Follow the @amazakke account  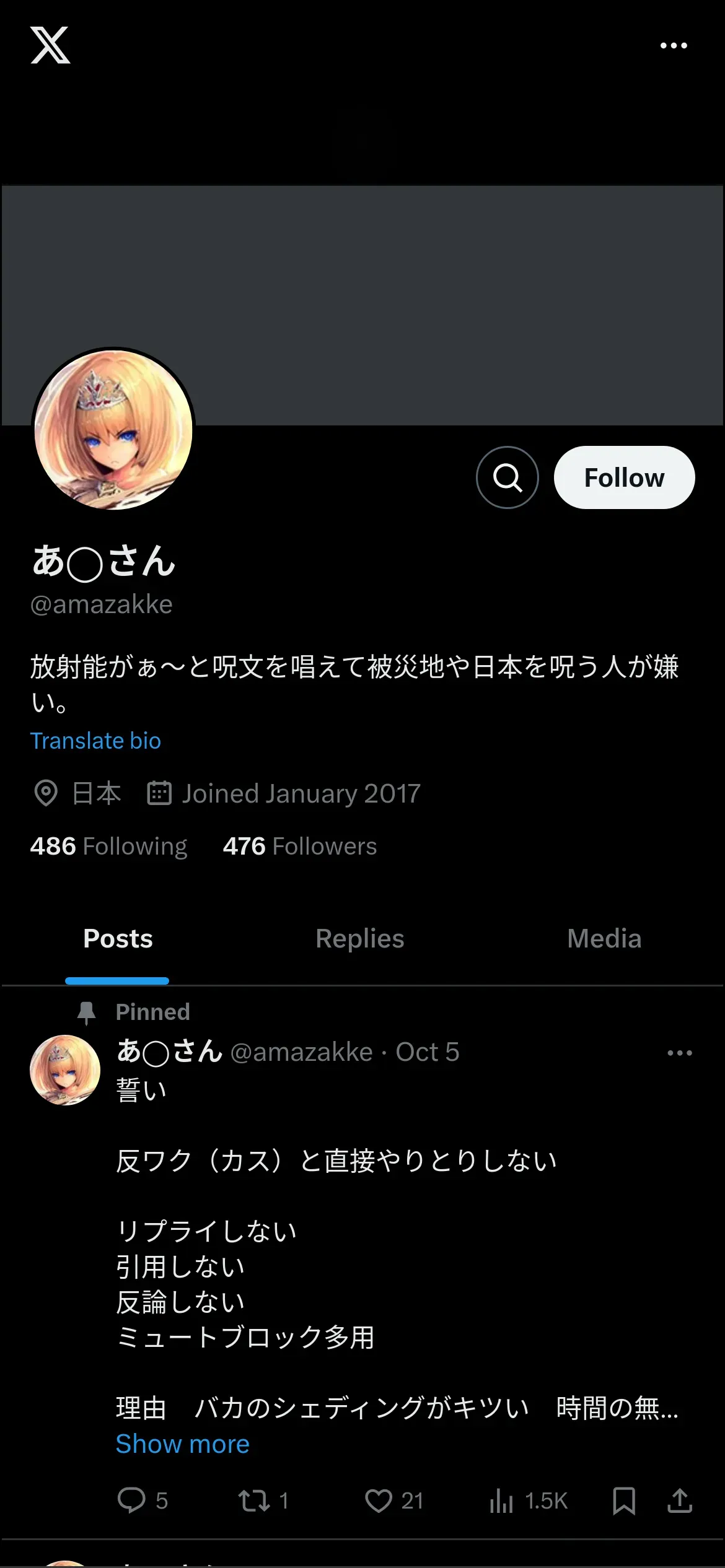[x=624, y=477]
